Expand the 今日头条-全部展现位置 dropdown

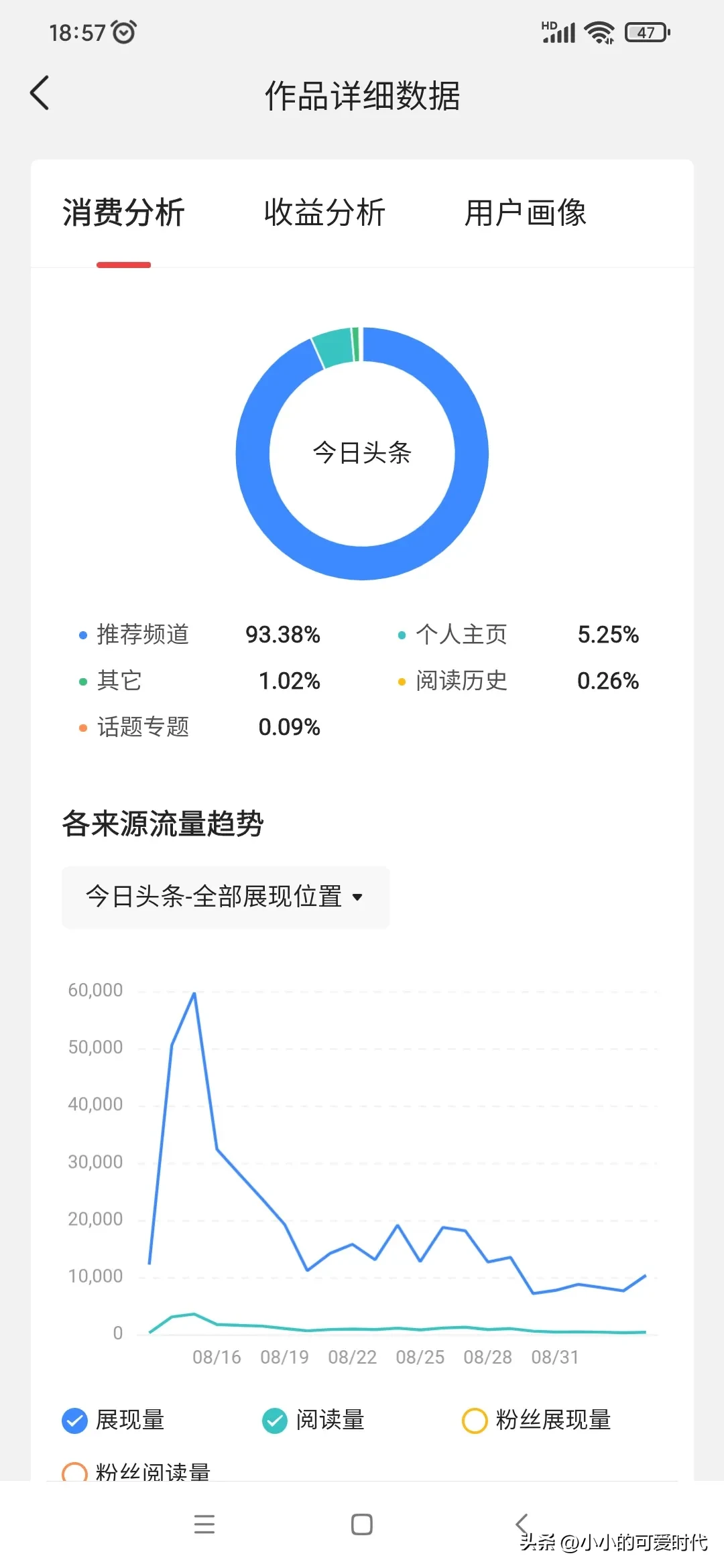tap(225, 897)
